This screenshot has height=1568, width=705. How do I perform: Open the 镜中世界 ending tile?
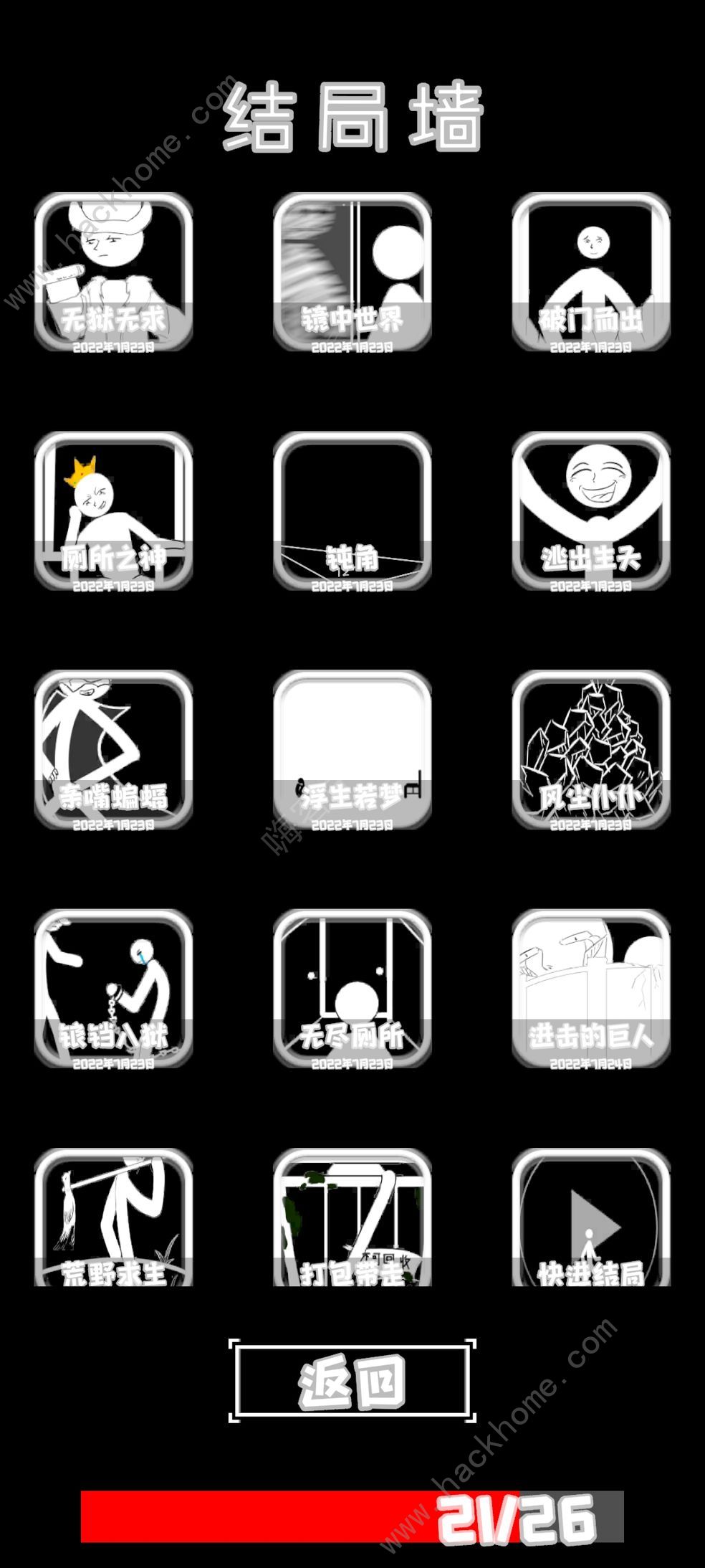pyautogui.click(x=352, y=272)
